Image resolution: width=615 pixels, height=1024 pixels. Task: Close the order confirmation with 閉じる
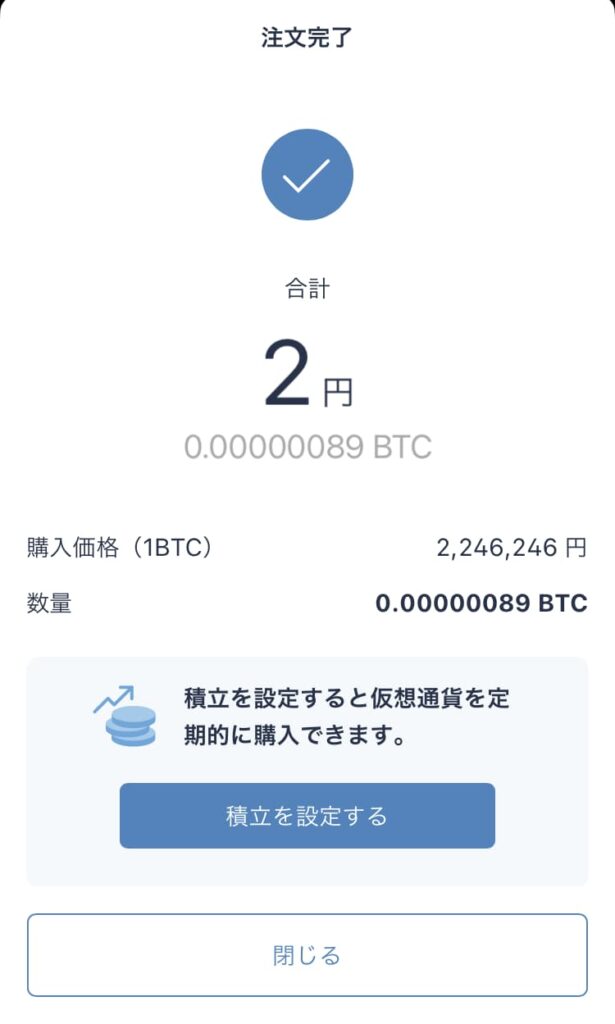[x=307, y=955]
